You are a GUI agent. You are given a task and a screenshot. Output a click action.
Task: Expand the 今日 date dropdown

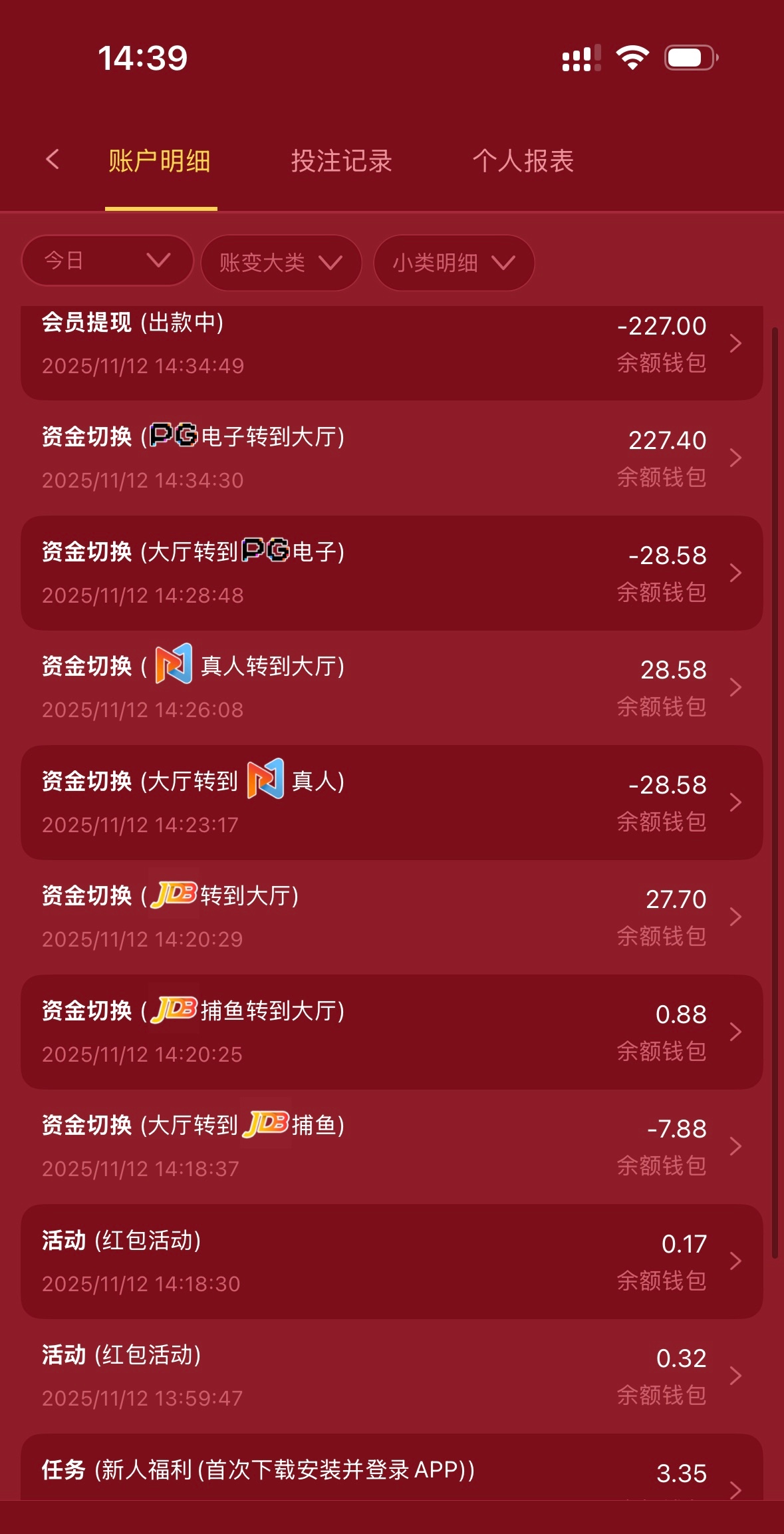tap(107, 260)
